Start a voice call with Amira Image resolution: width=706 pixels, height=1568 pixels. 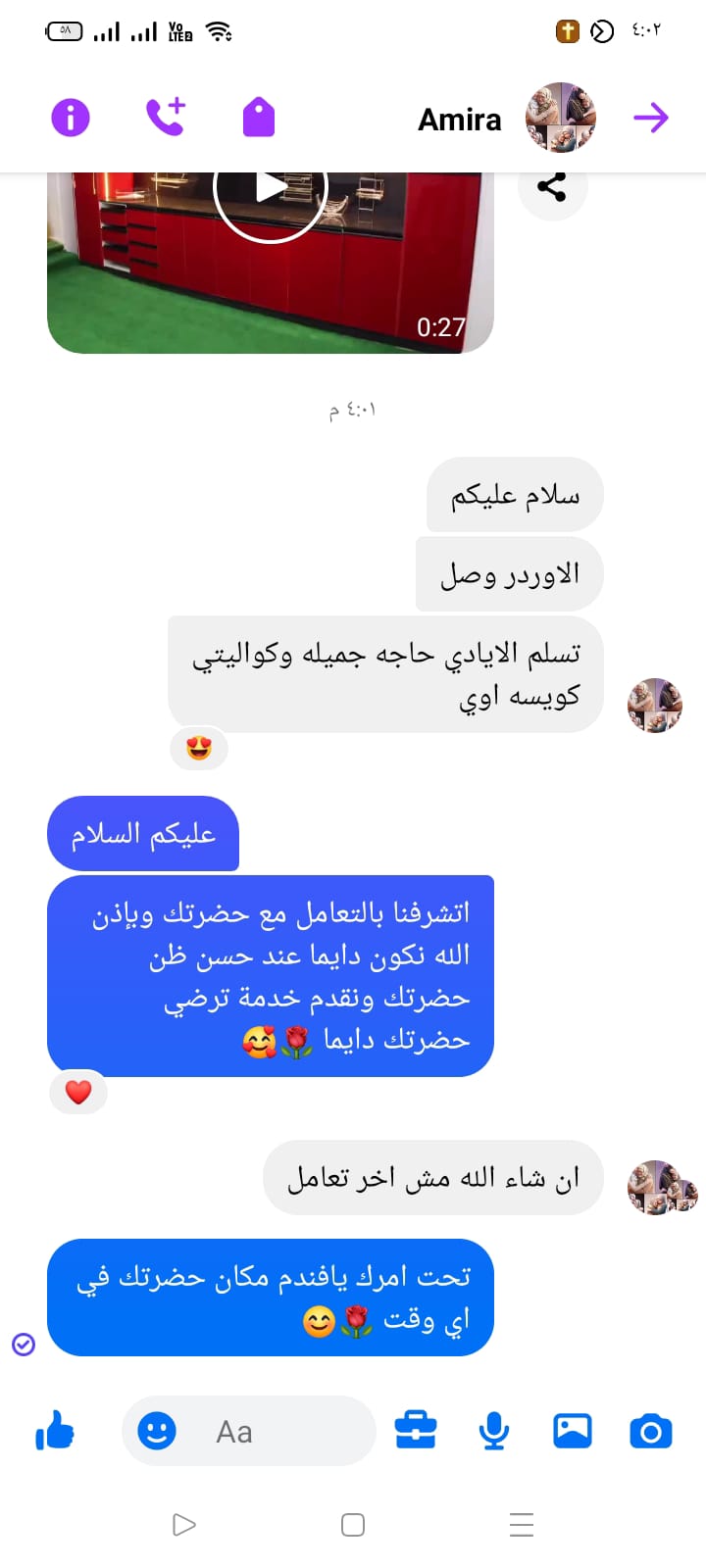165,118
